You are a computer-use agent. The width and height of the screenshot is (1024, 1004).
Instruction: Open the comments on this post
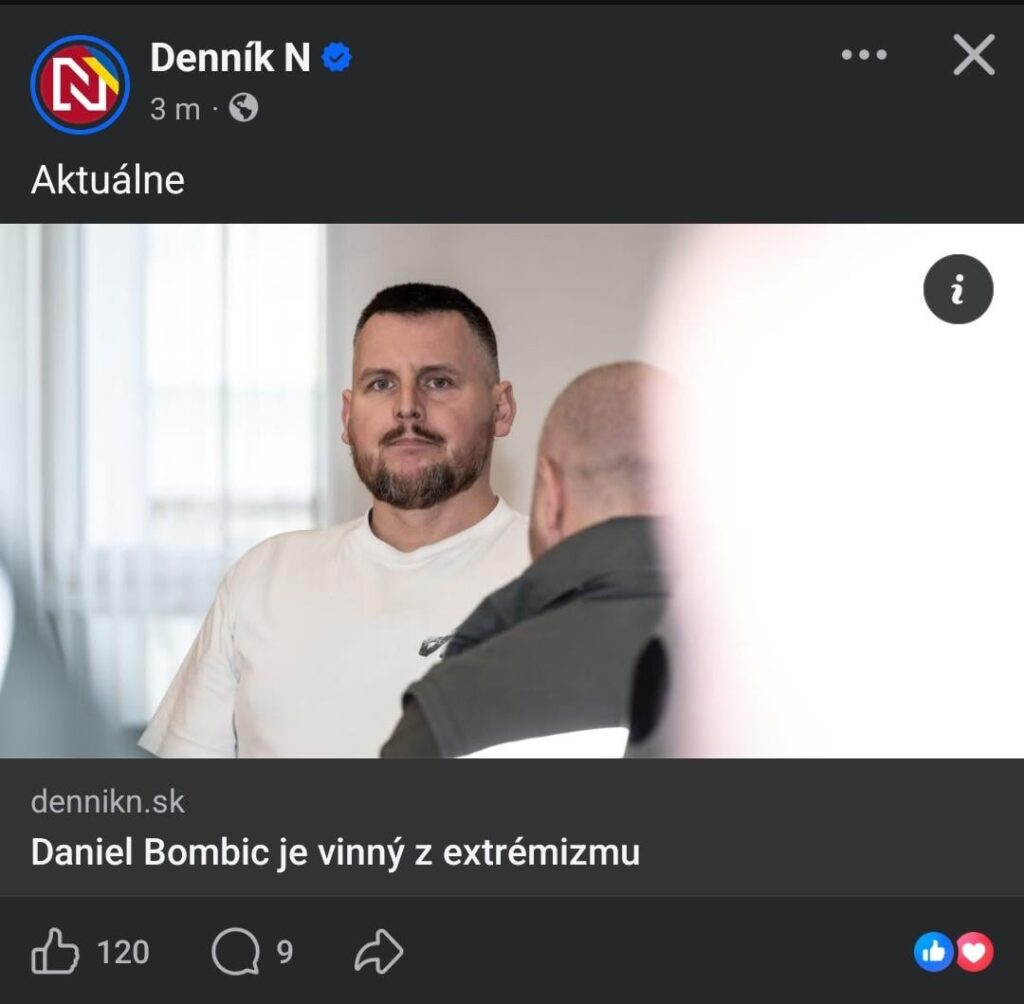(x=235, y=952)
